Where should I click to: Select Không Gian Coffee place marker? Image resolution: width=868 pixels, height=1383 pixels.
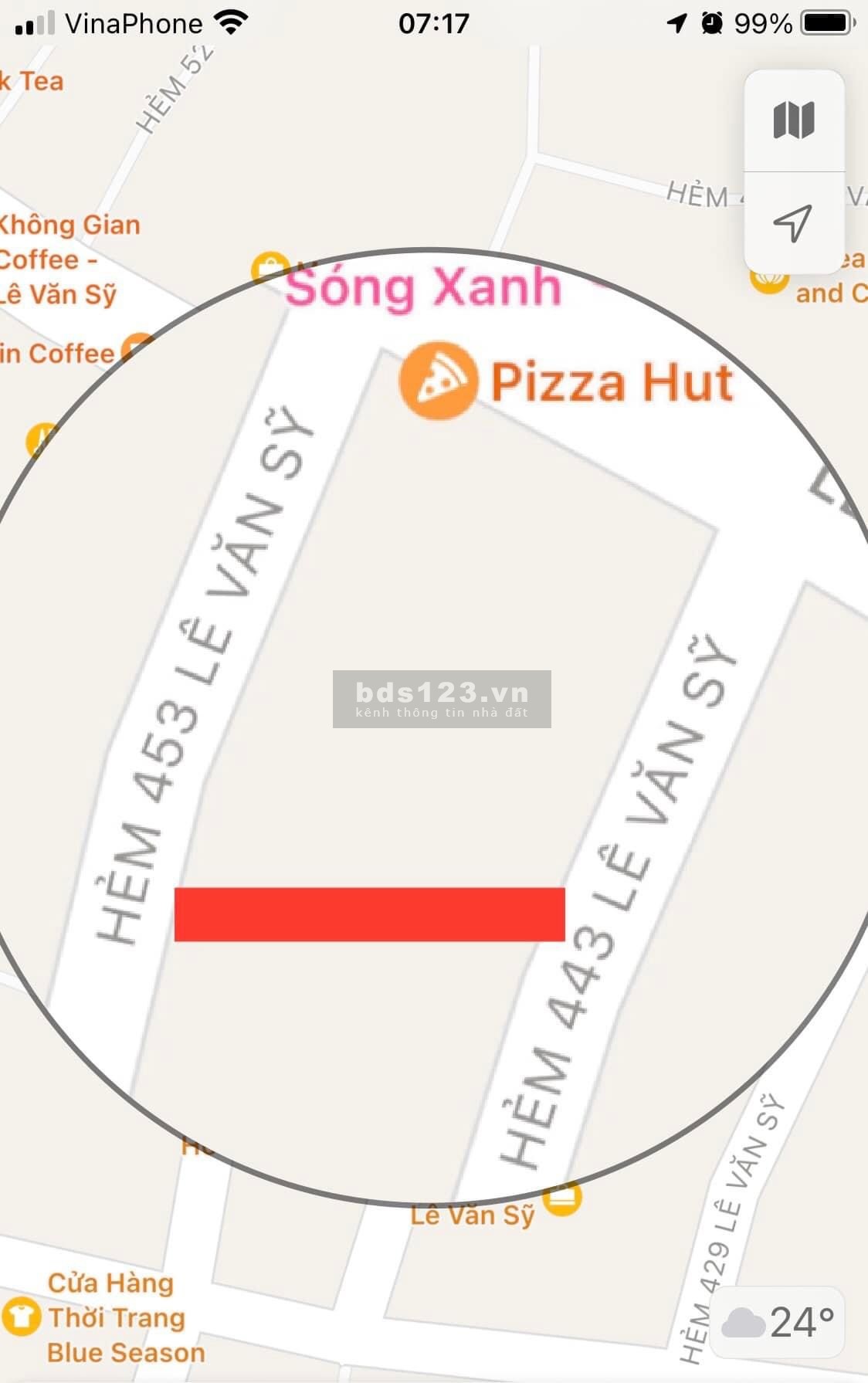(70, 259)
